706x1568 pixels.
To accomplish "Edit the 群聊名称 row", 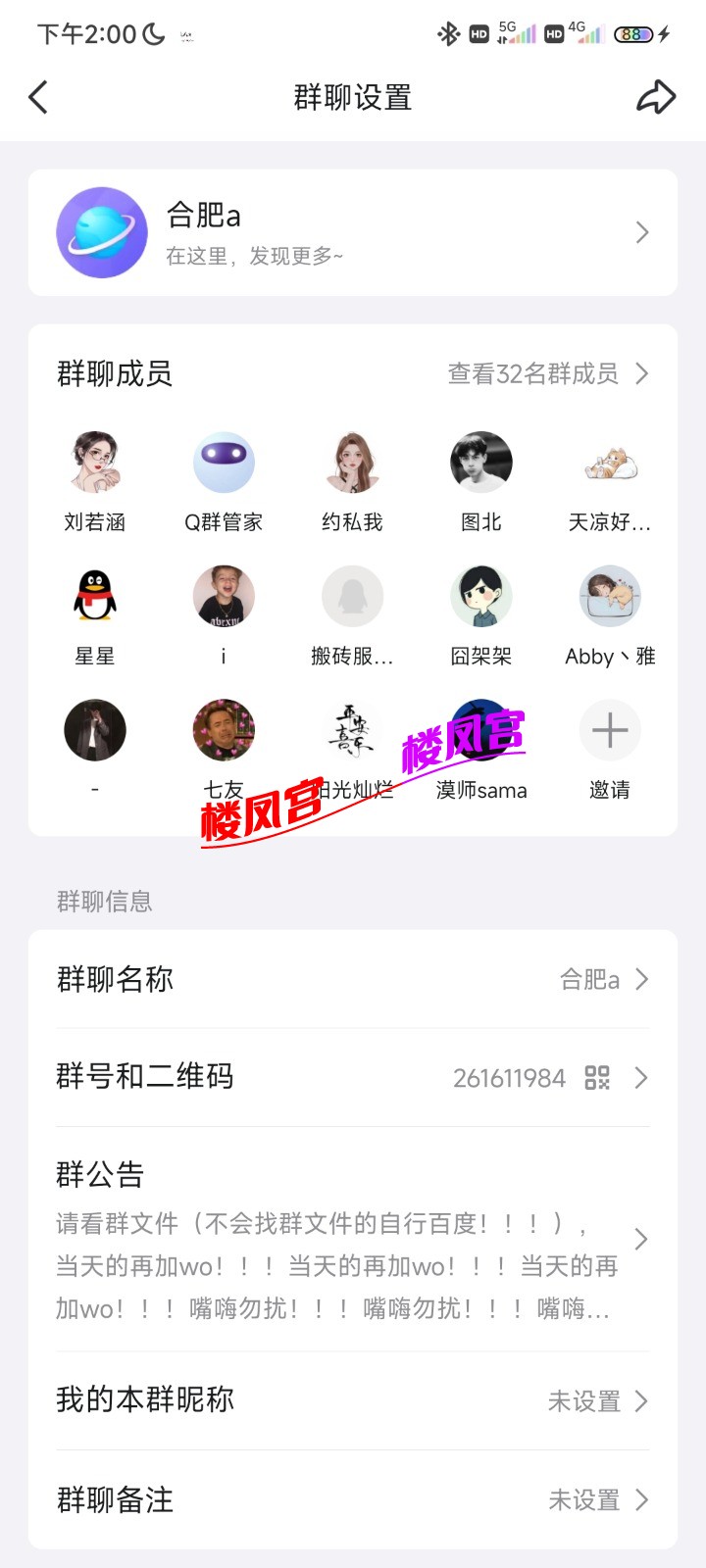I will 353,979.
